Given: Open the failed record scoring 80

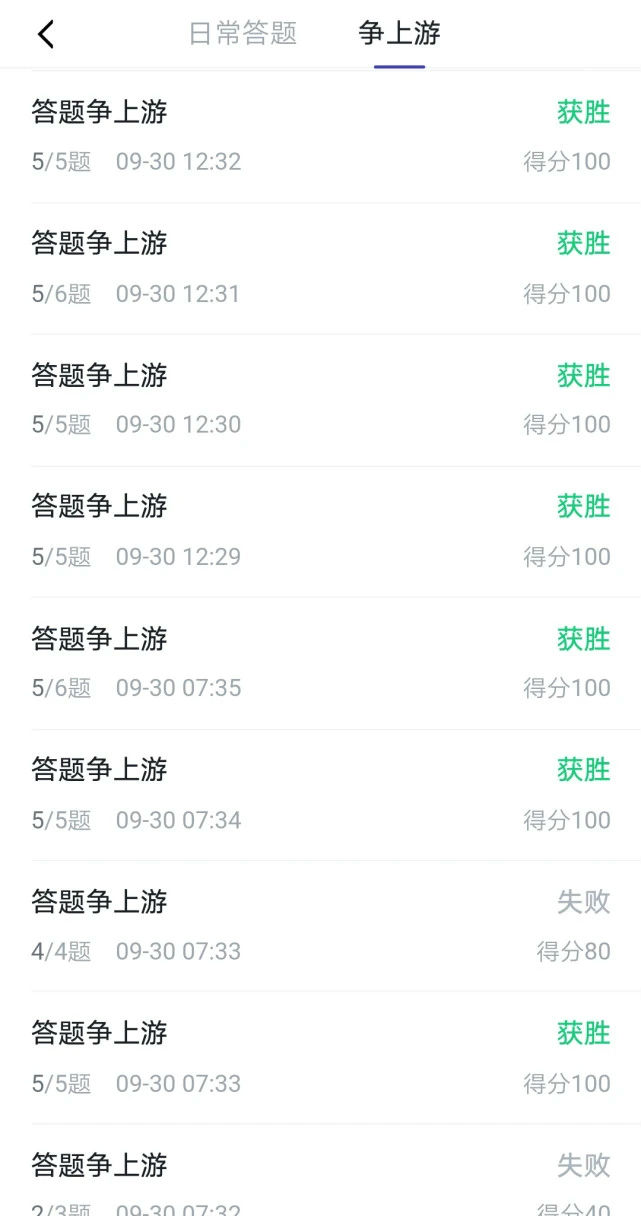Looking at the screenshot, I should tap(320, 926).
